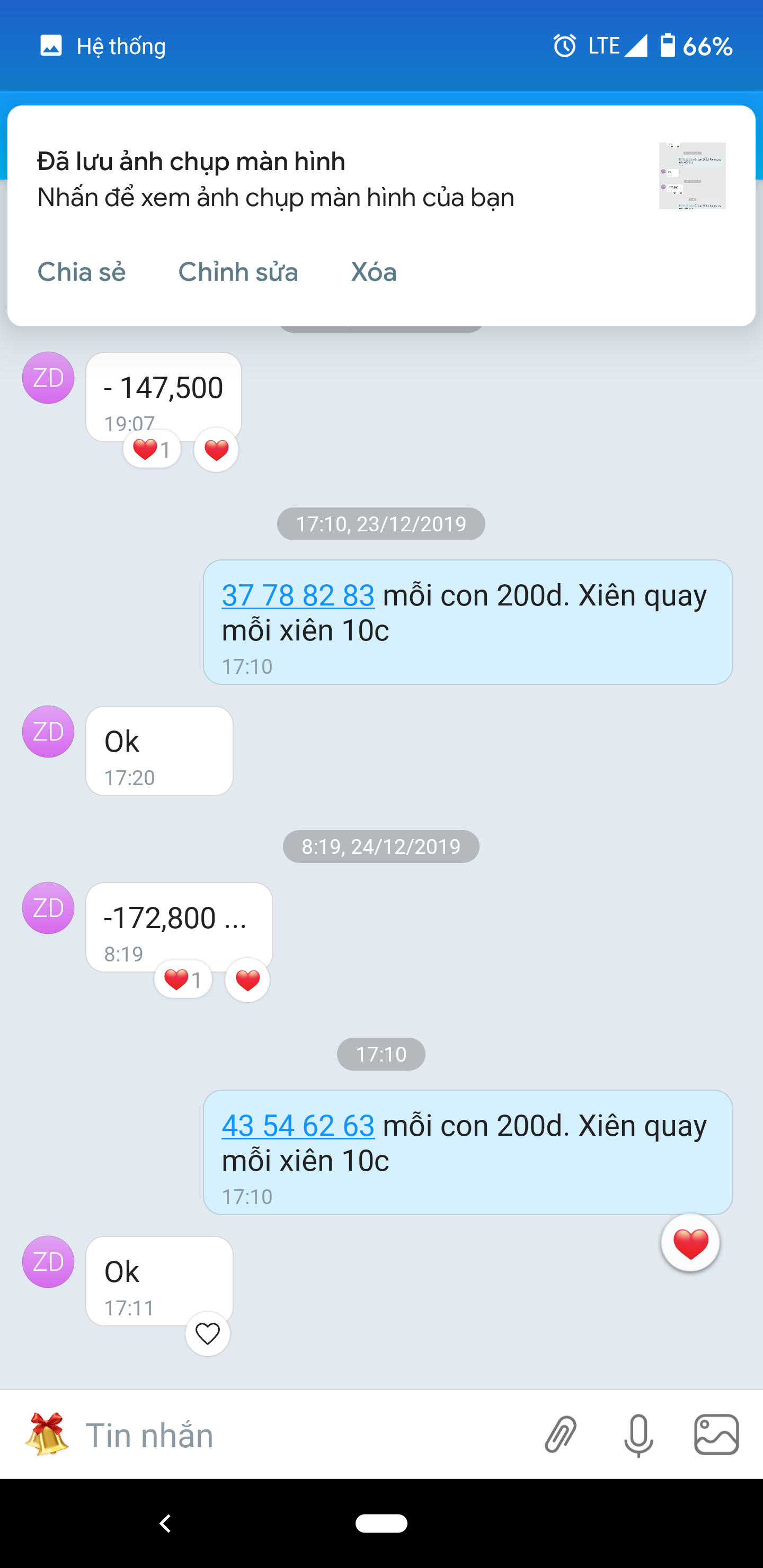Tap Chia sẻ to share the screenshot
Screen dimensions: 763x1568
[x=82, y=272]
